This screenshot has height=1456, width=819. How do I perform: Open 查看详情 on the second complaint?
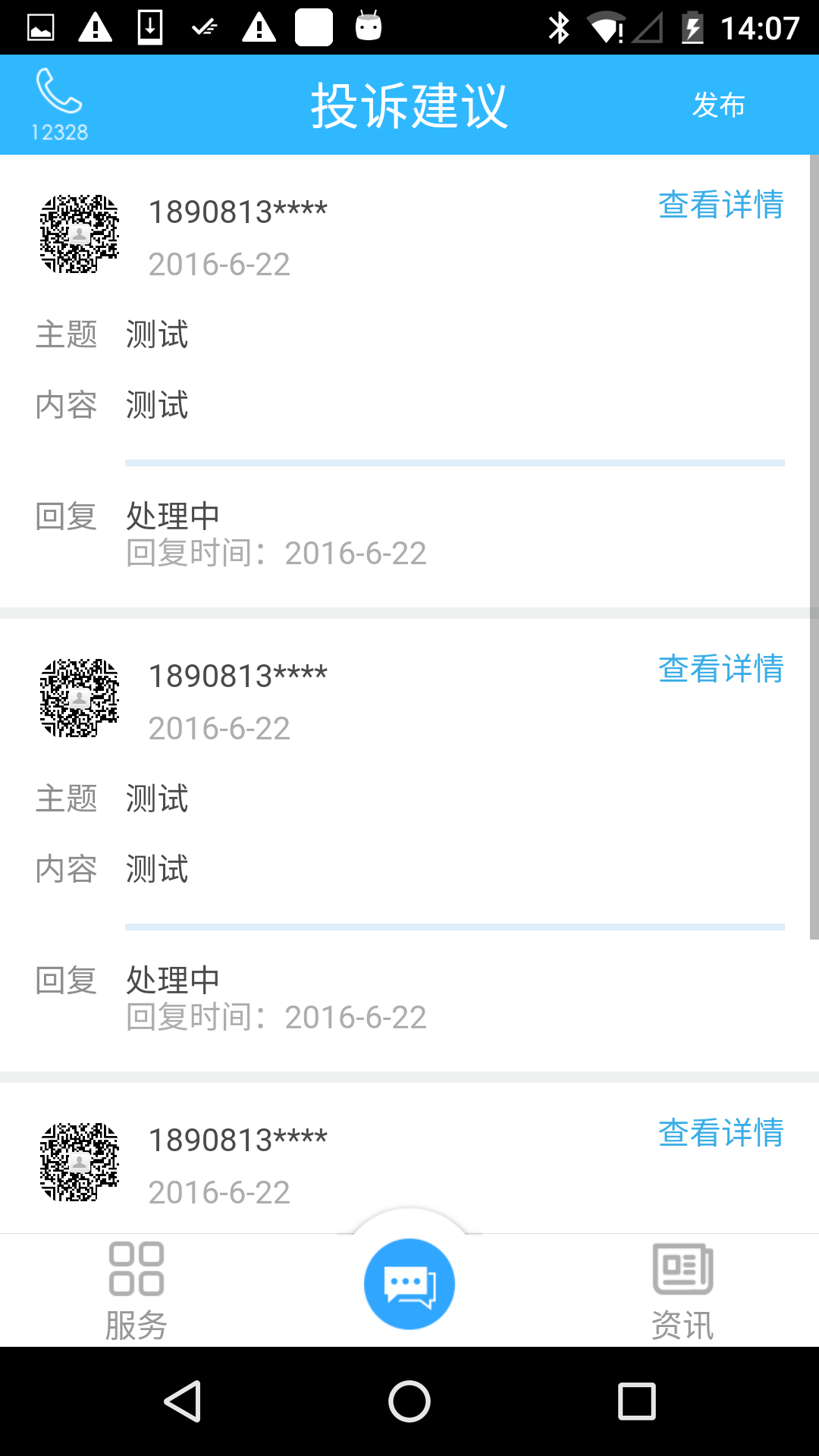click(721, 670)
